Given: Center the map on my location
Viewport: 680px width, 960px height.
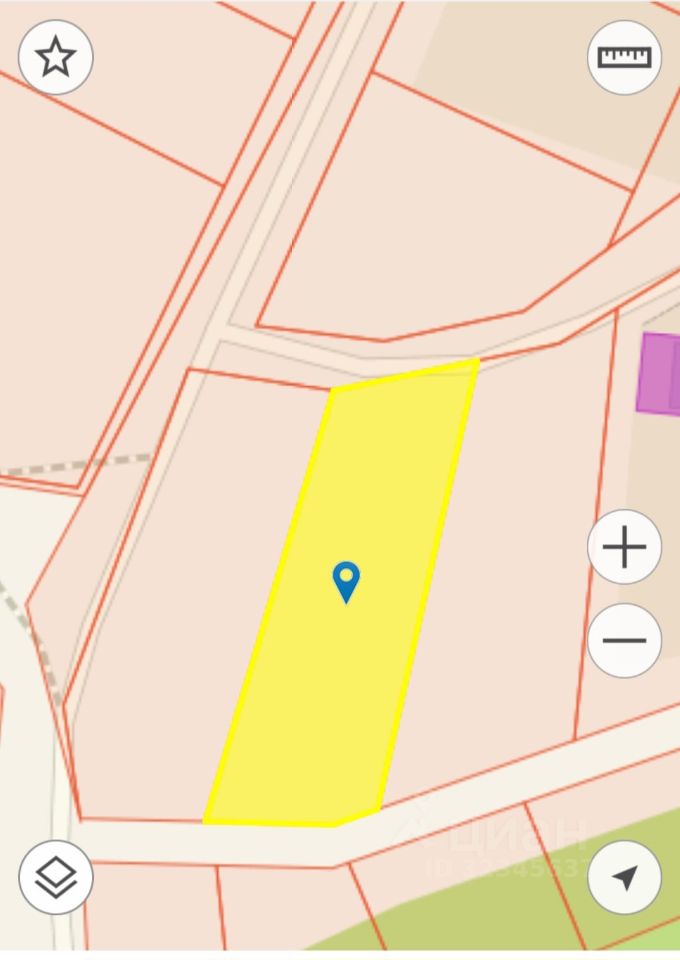Looking at the screenshot, I should tap(624, 877).
